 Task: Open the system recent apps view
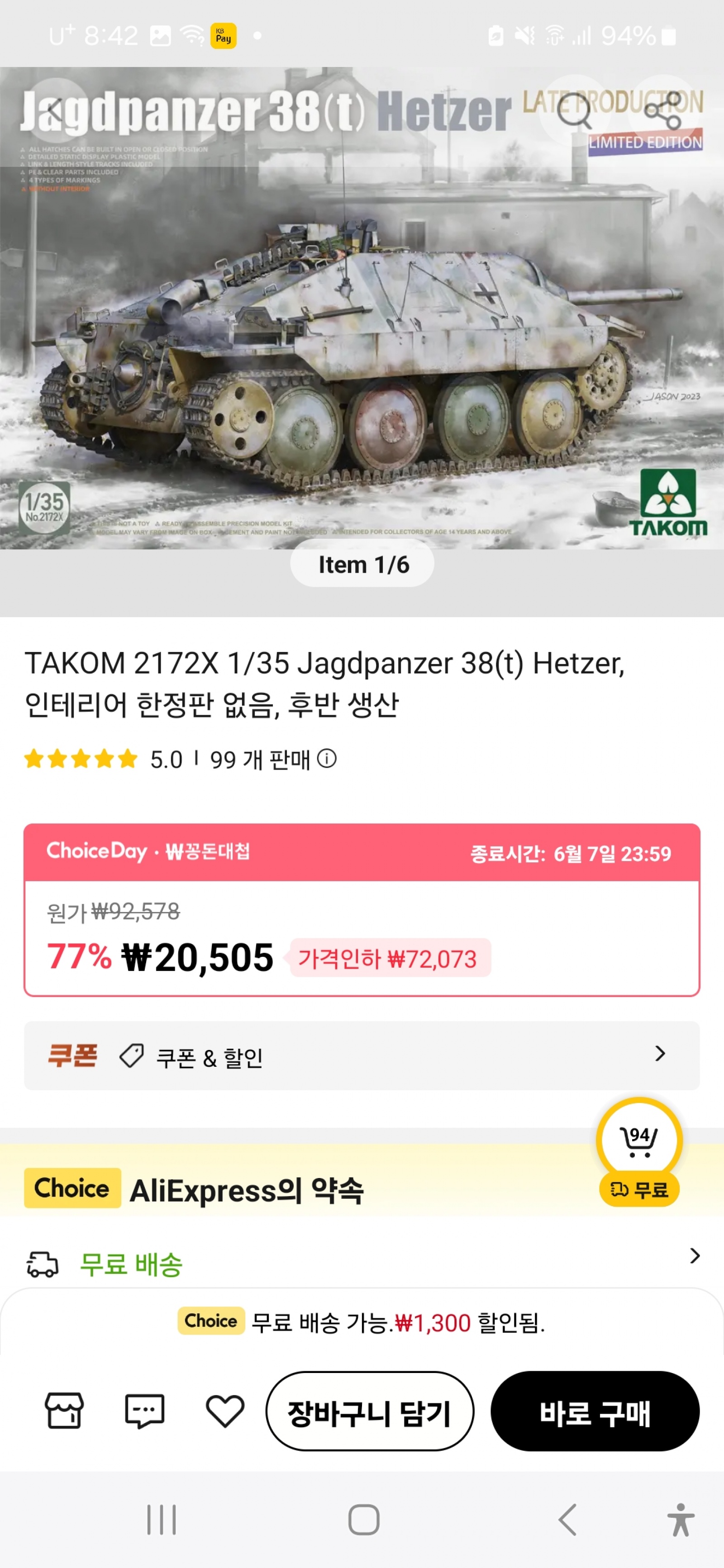click(x=162, y=1519)
